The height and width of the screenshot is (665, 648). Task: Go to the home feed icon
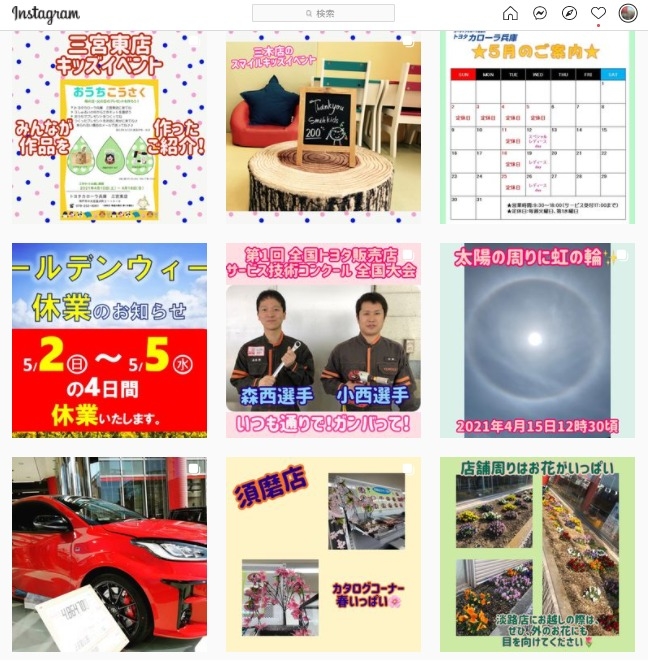tap(510, 13)
